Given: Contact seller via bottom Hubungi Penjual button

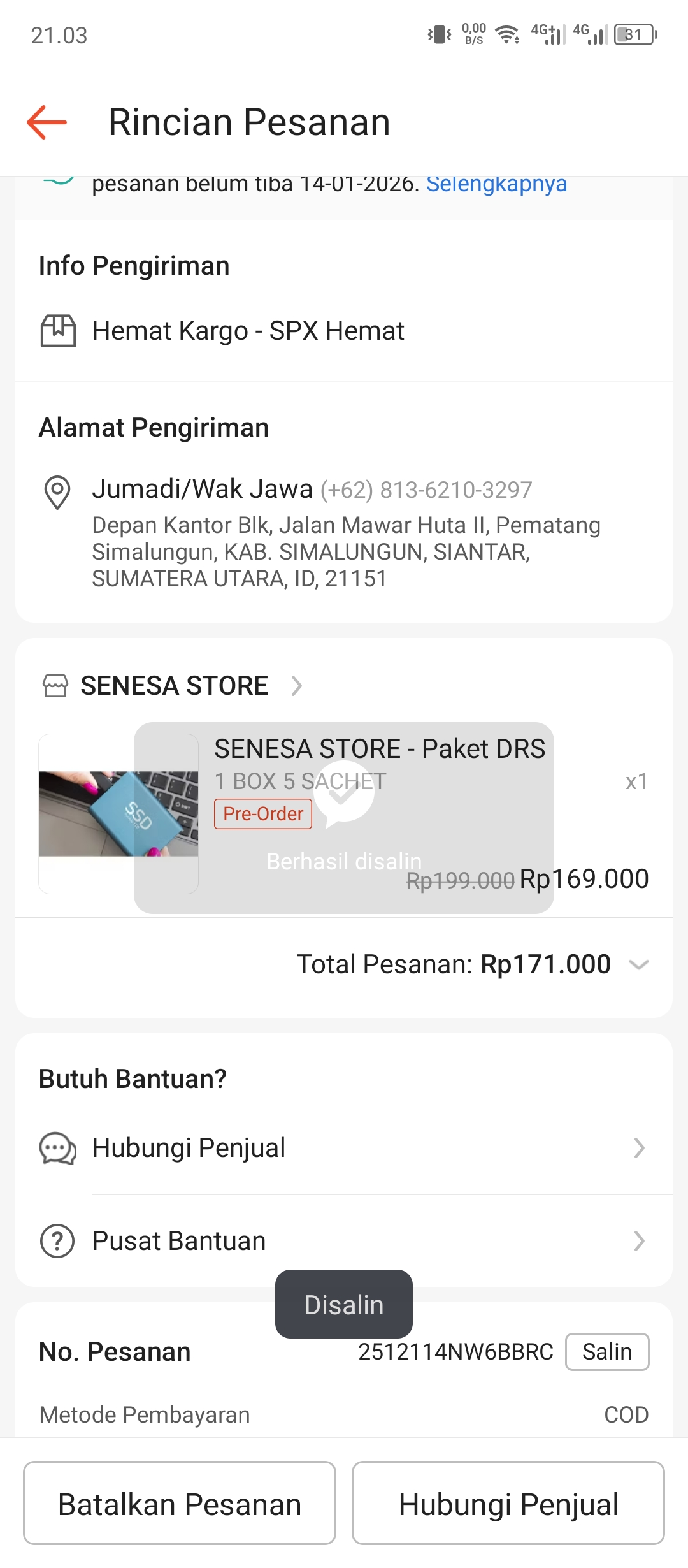Looking at the screenshot, I should pyautogui.click(x=508, y=1503).
